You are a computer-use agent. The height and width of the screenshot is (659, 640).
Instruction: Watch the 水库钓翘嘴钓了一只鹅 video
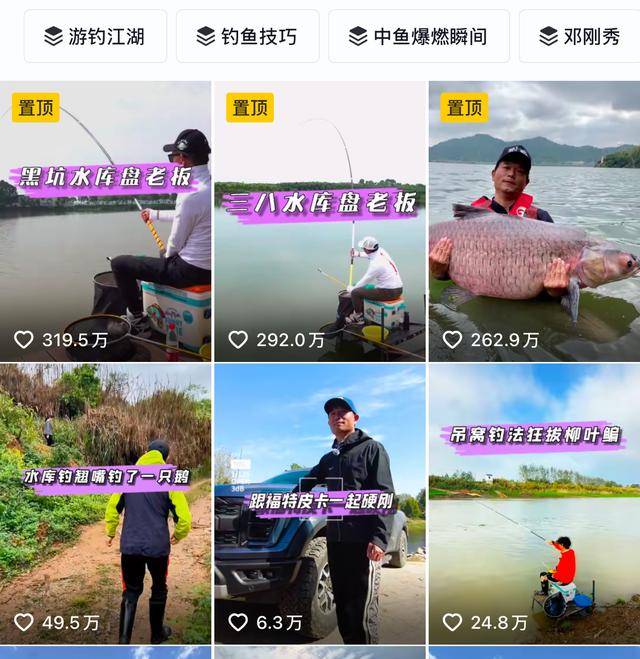click(x=105, y=503)
